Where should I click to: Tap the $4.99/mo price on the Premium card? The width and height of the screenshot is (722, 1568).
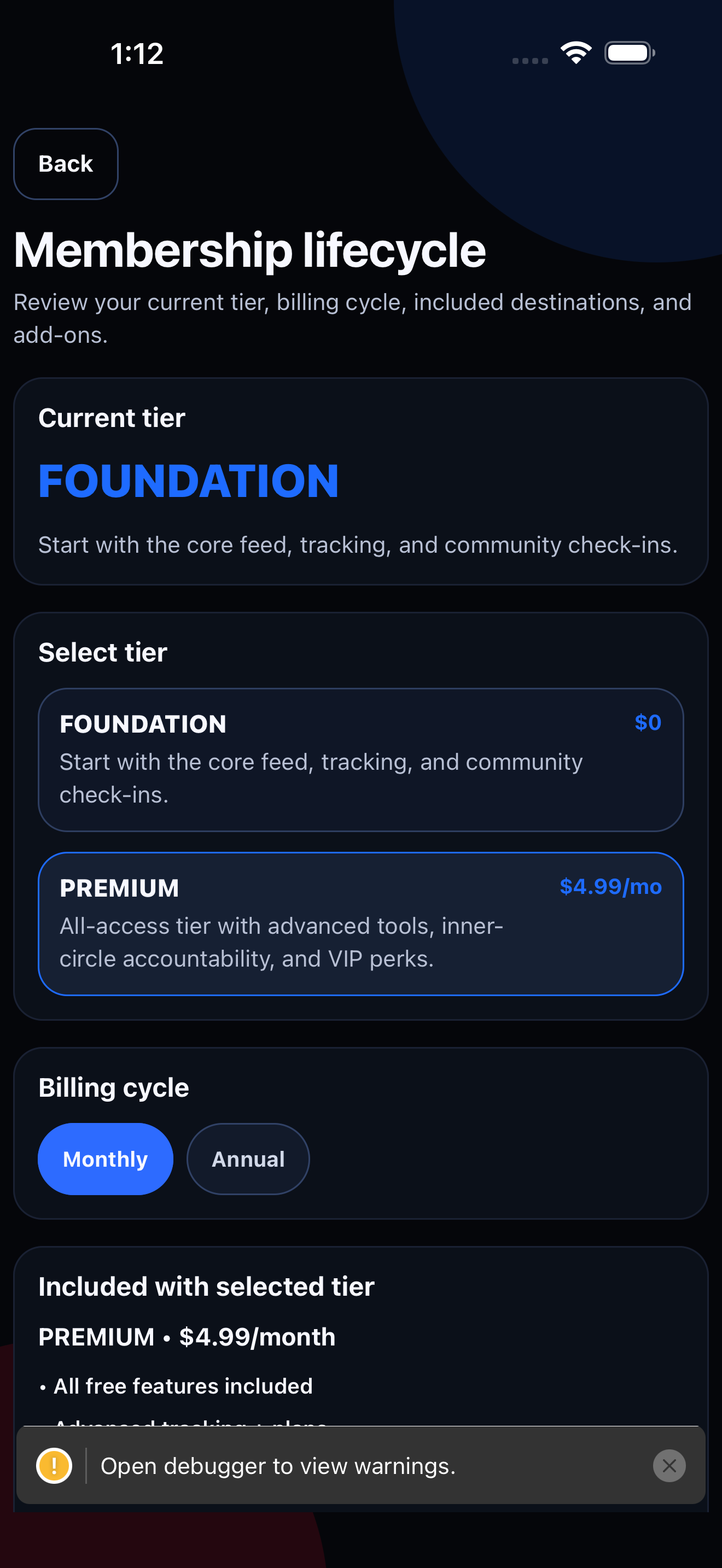click(610, 887)
